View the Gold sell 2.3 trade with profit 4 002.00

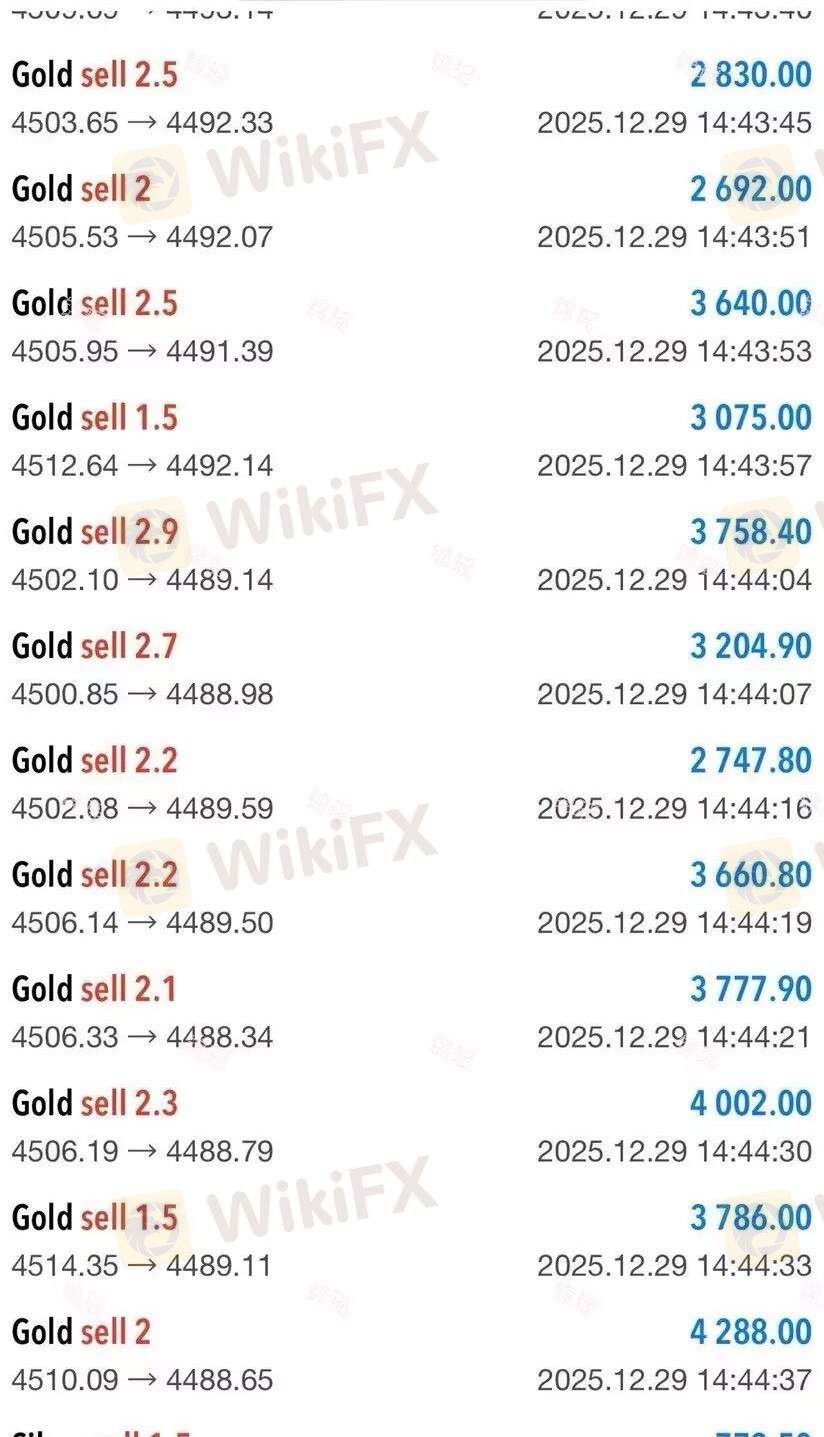[412, 1125]
